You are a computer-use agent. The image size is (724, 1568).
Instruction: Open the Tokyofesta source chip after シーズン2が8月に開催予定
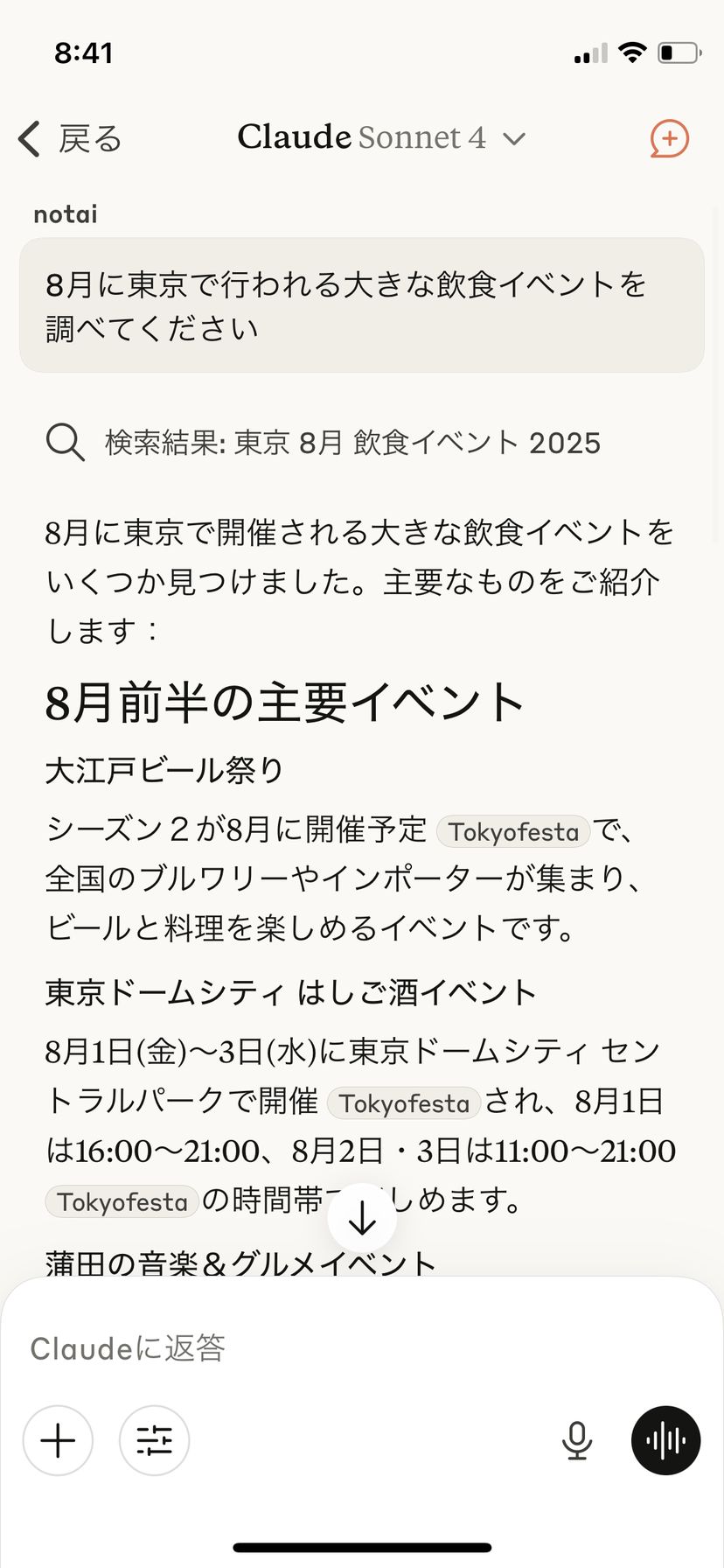point(513,831)
